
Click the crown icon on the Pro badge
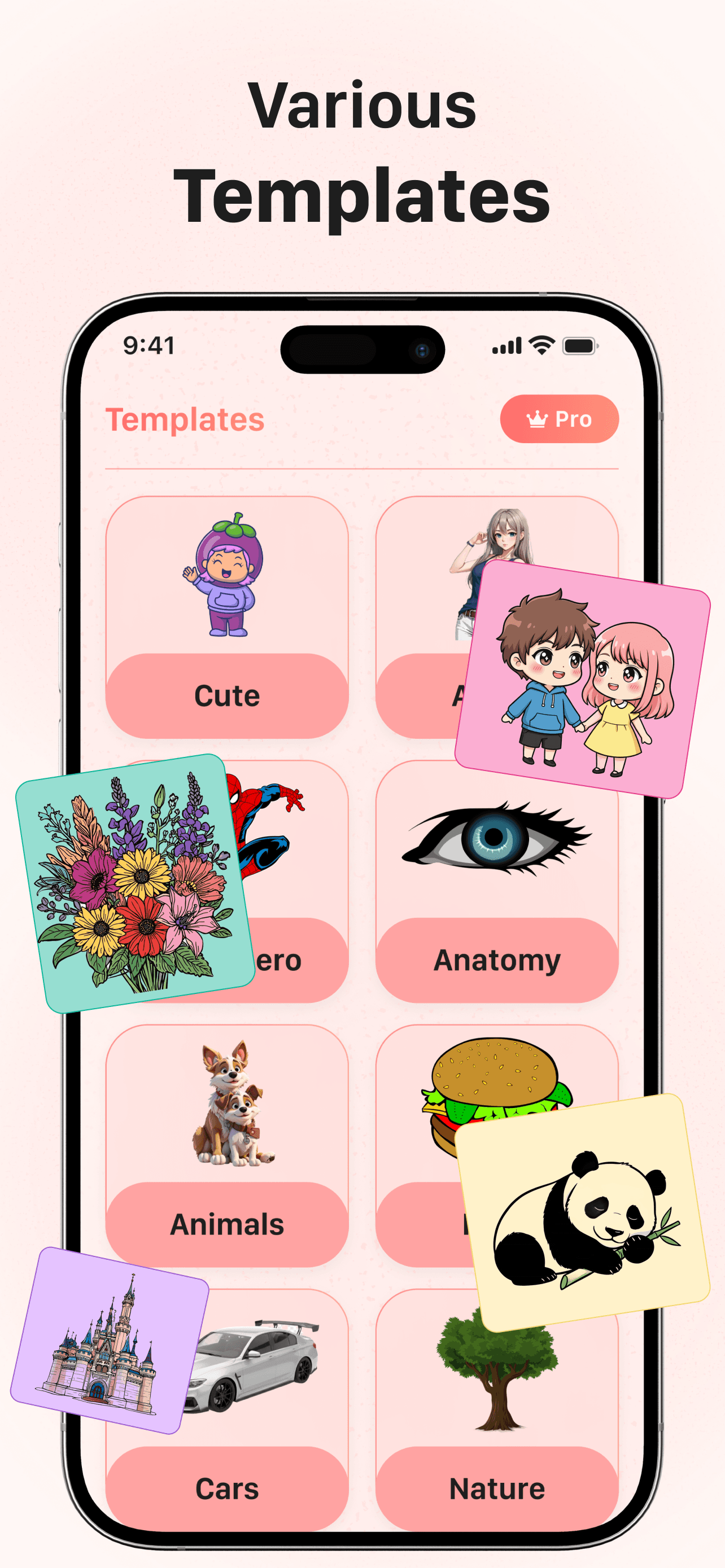coord(538,419)
